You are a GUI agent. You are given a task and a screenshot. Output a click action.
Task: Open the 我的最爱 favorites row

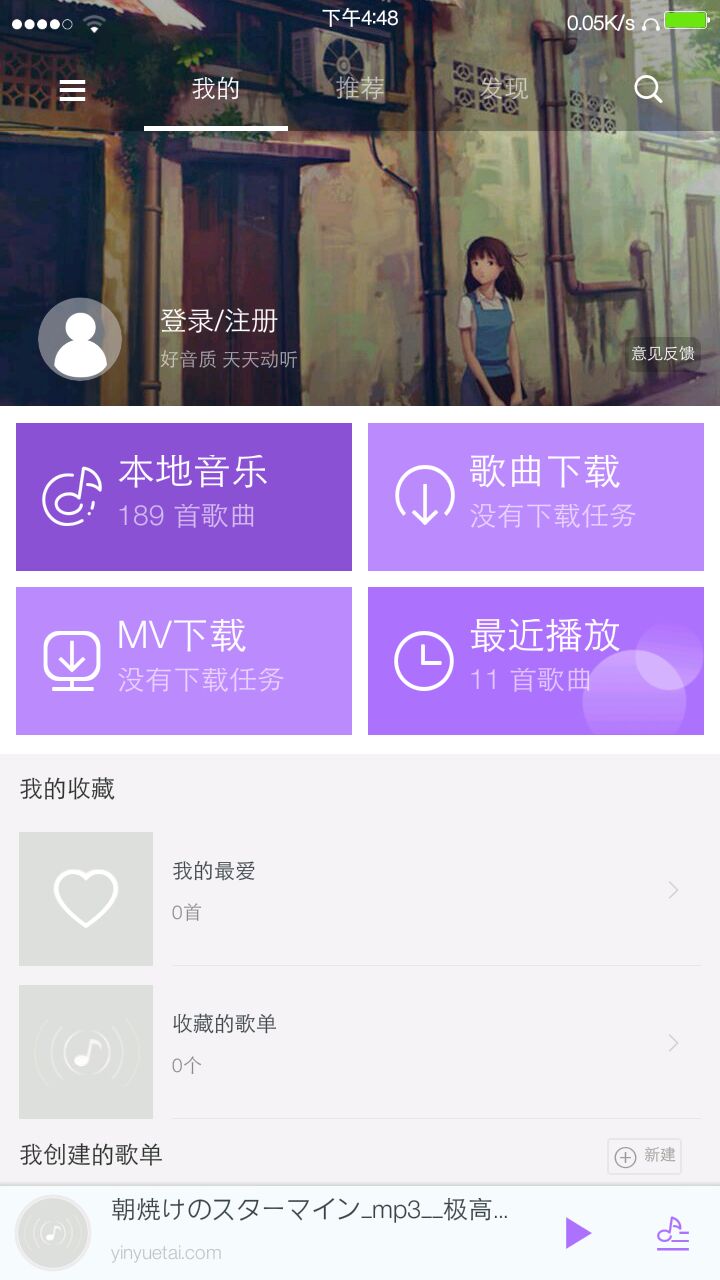point(360,890)
